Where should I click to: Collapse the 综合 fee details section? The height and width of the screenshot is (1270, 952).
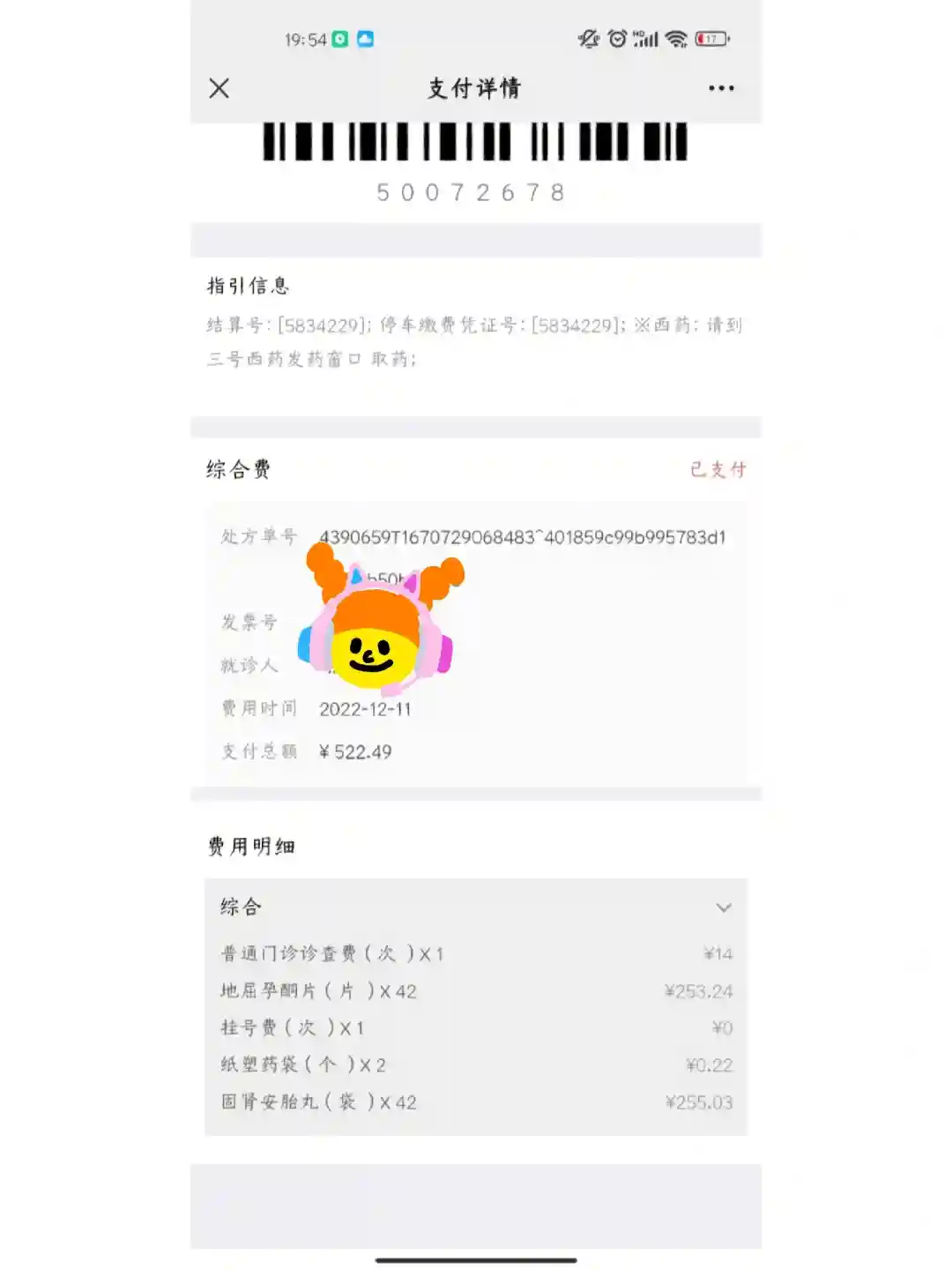[724, 908]
